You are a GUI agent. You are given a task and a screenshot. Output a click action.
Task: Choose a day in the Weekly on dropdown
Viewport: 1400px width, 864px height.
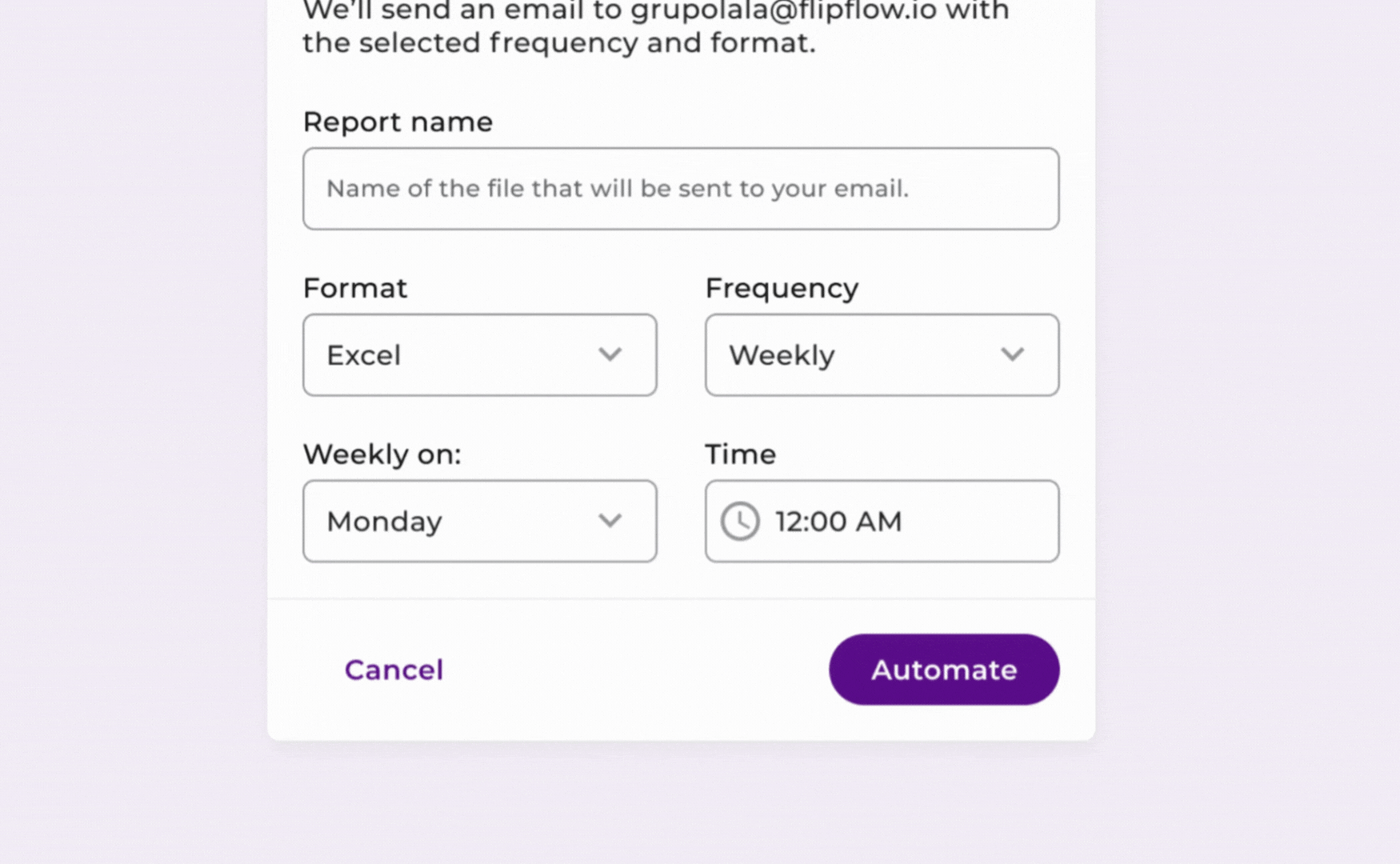[x=479, y=522]
